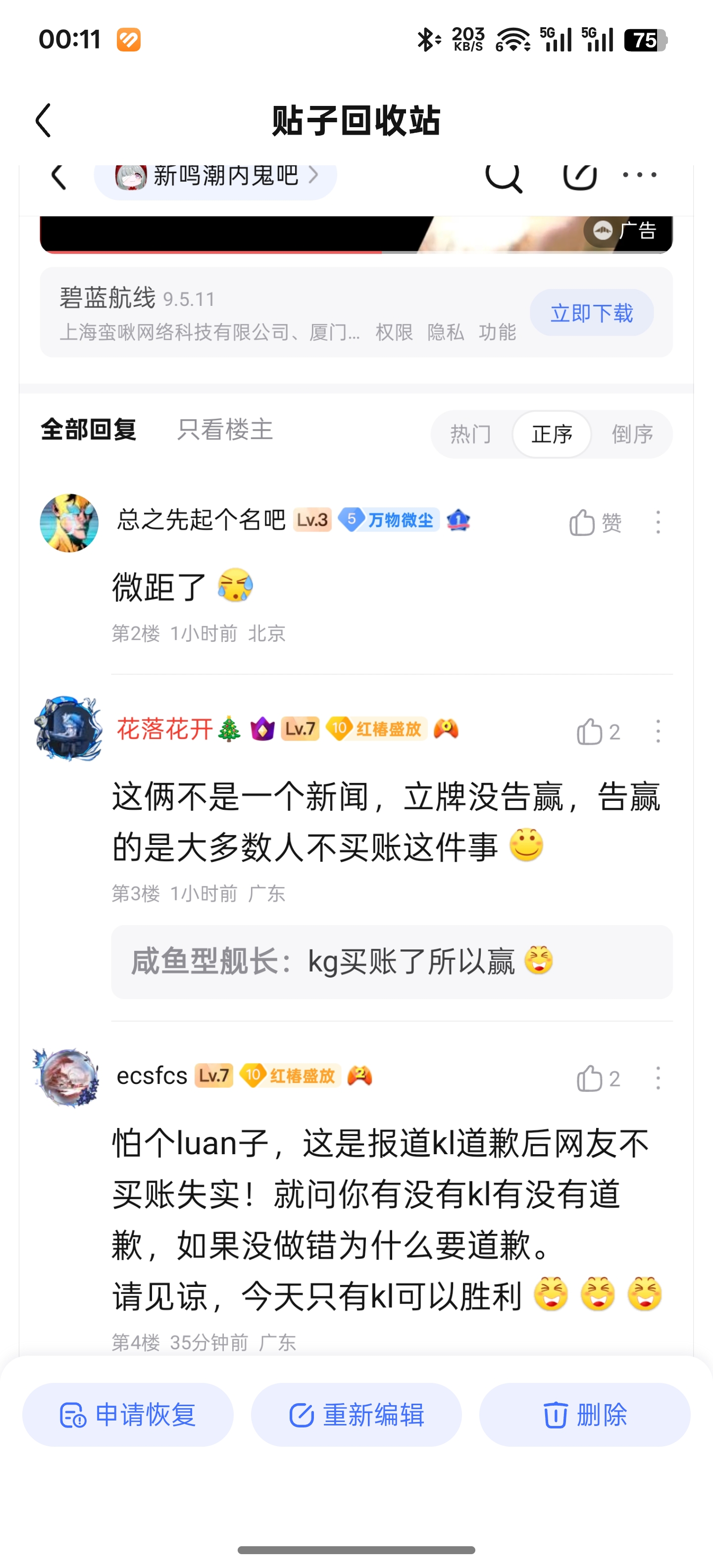
Task: Like the reply by ecsfcs
Action: 597,1078
